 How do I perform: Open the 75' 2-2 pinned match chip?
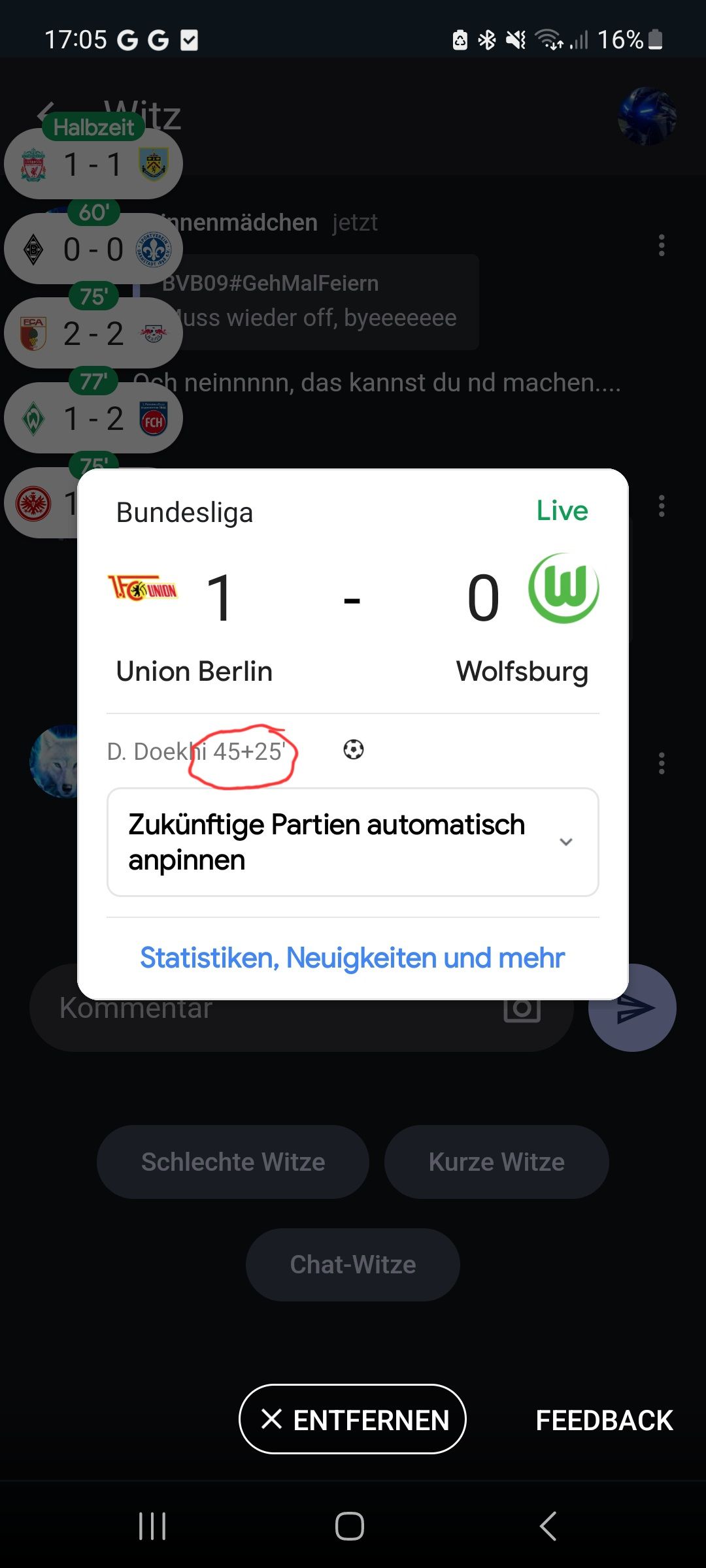[x=93, y=334]
